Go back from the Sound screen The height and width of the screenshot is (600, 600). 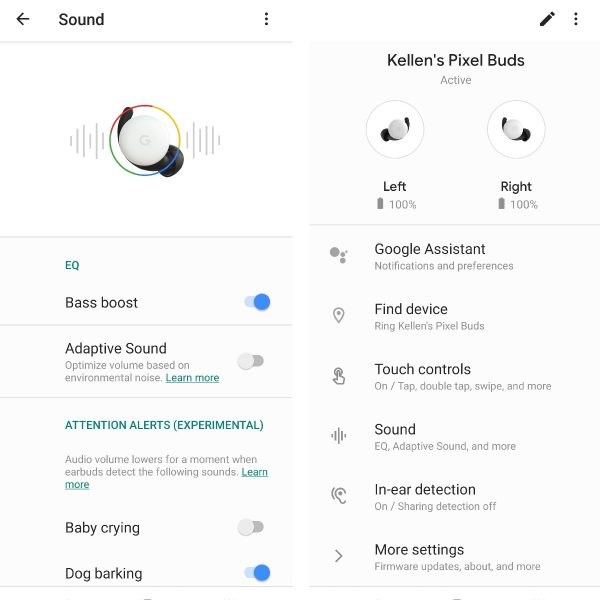23,19
